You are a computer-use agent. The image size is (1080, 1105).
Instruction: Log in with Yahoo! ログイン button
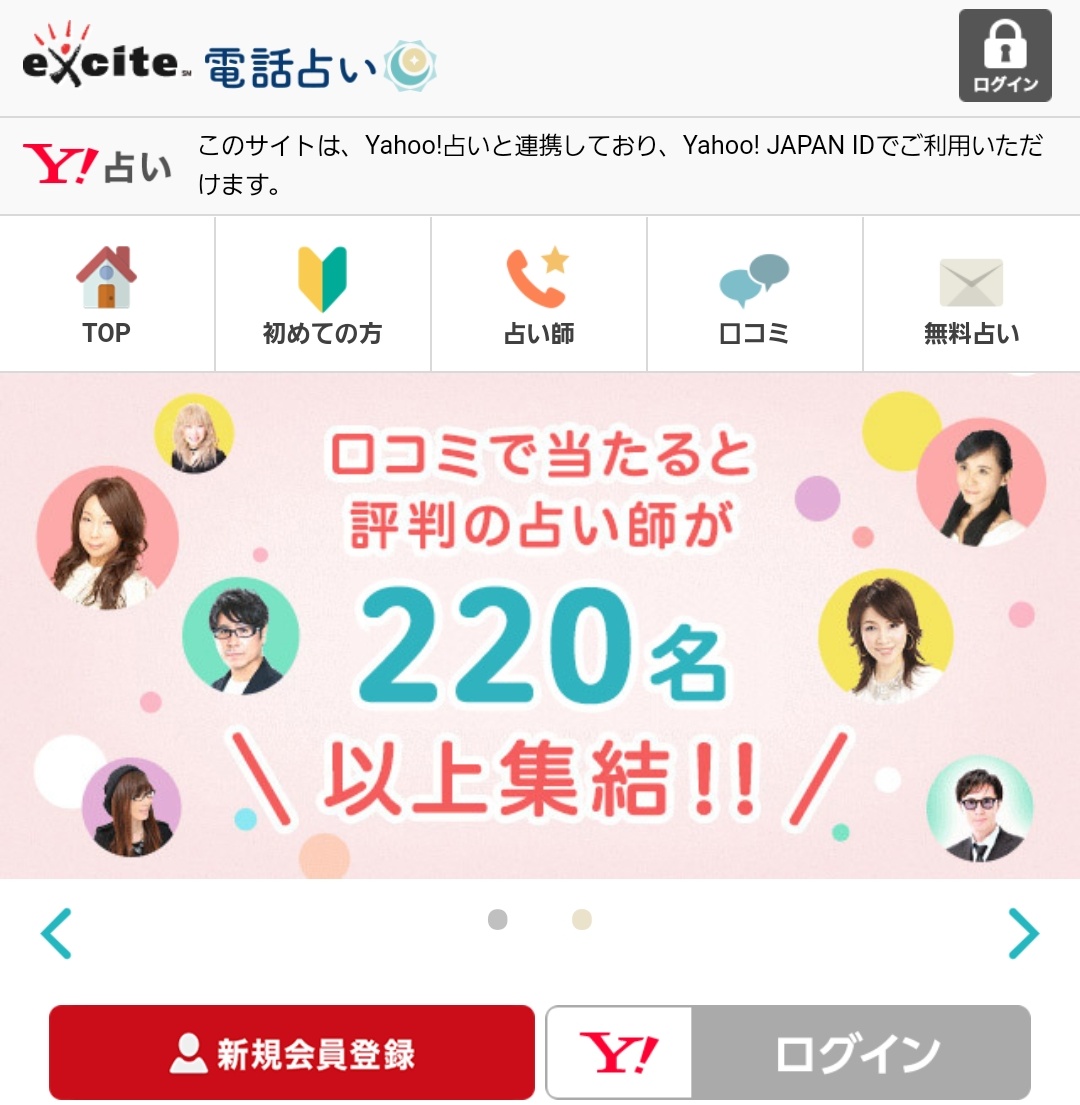click(788, 1053)
